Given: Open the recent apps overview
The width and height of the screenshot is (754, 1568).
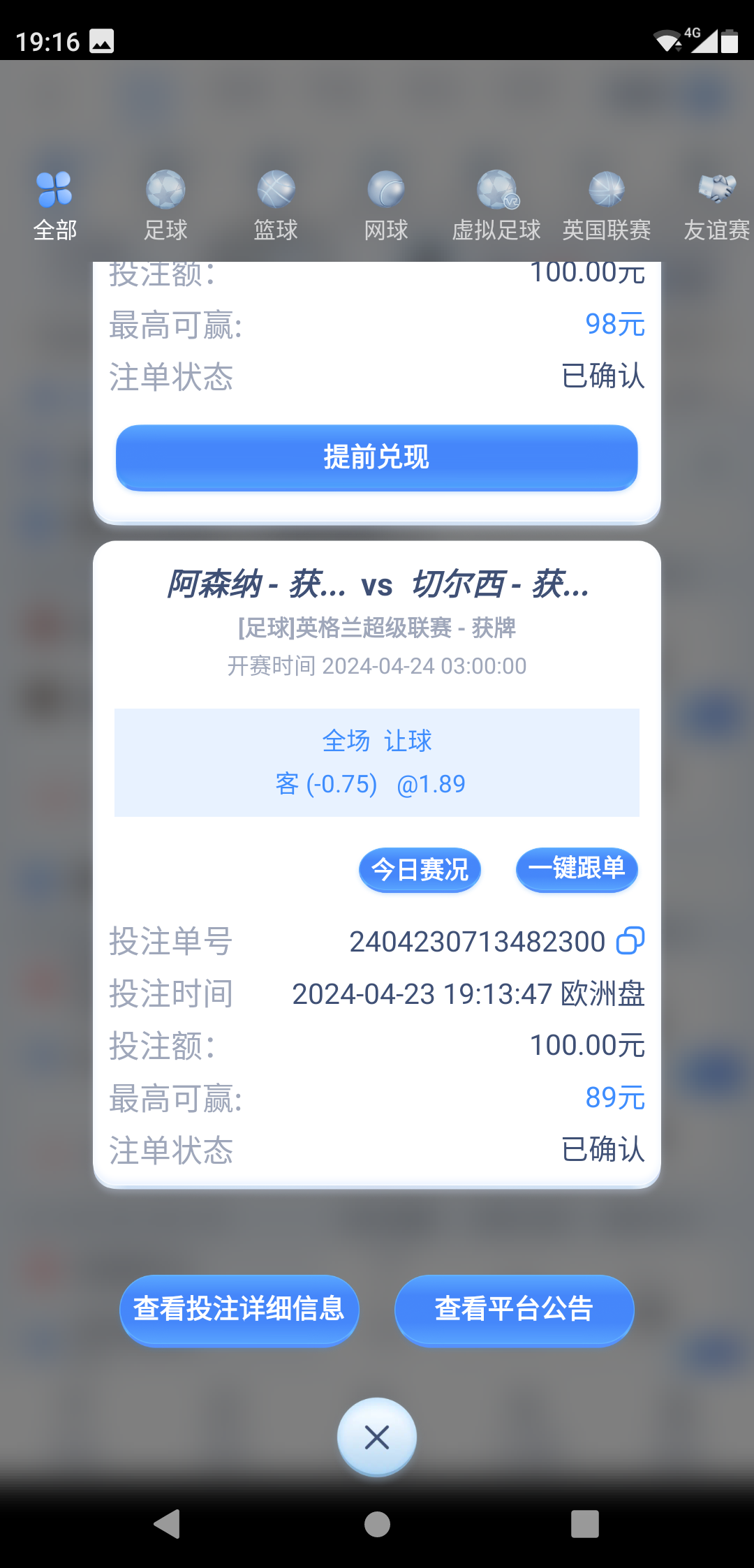Looking at the screenshot, I should (585, 1524).
